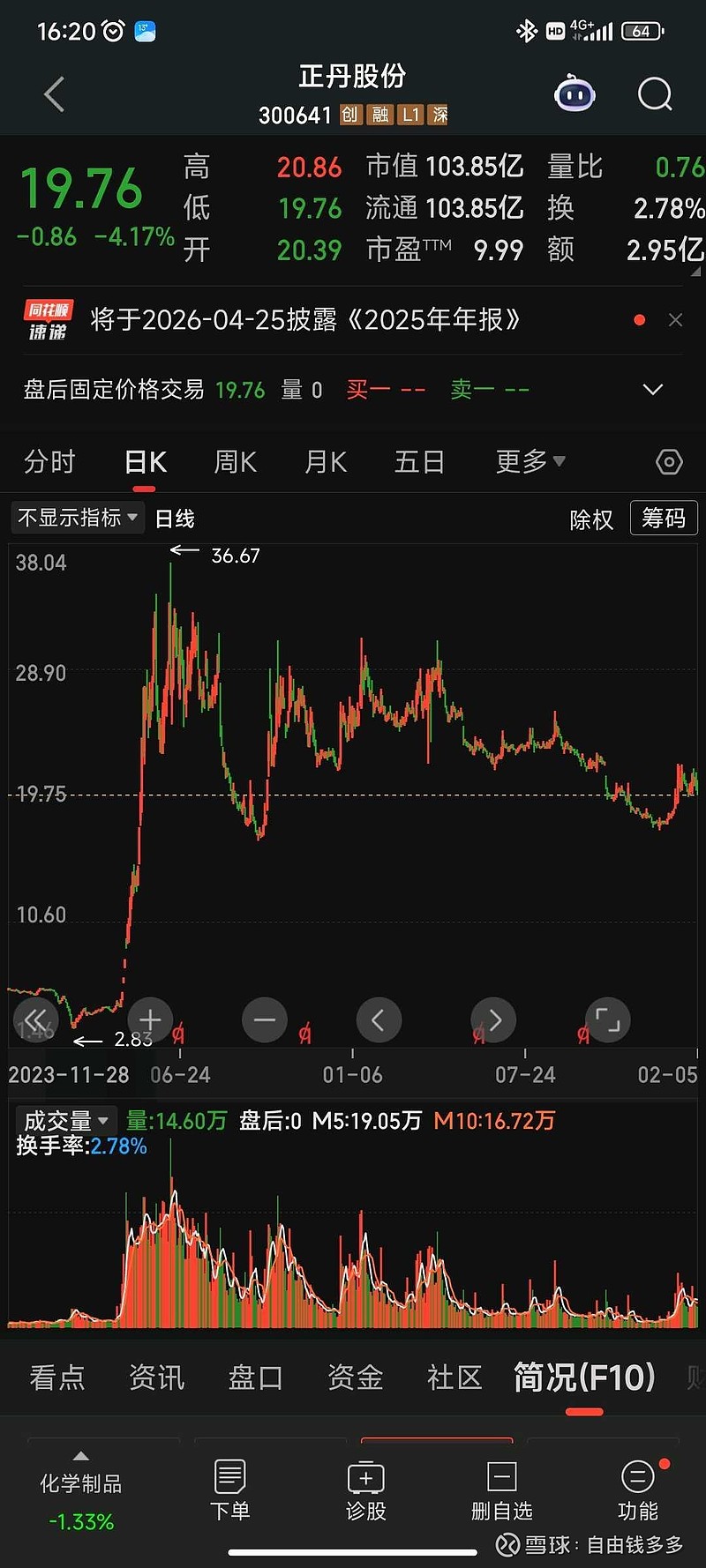Switch to the 分时 intraday tab

point(49,461)
